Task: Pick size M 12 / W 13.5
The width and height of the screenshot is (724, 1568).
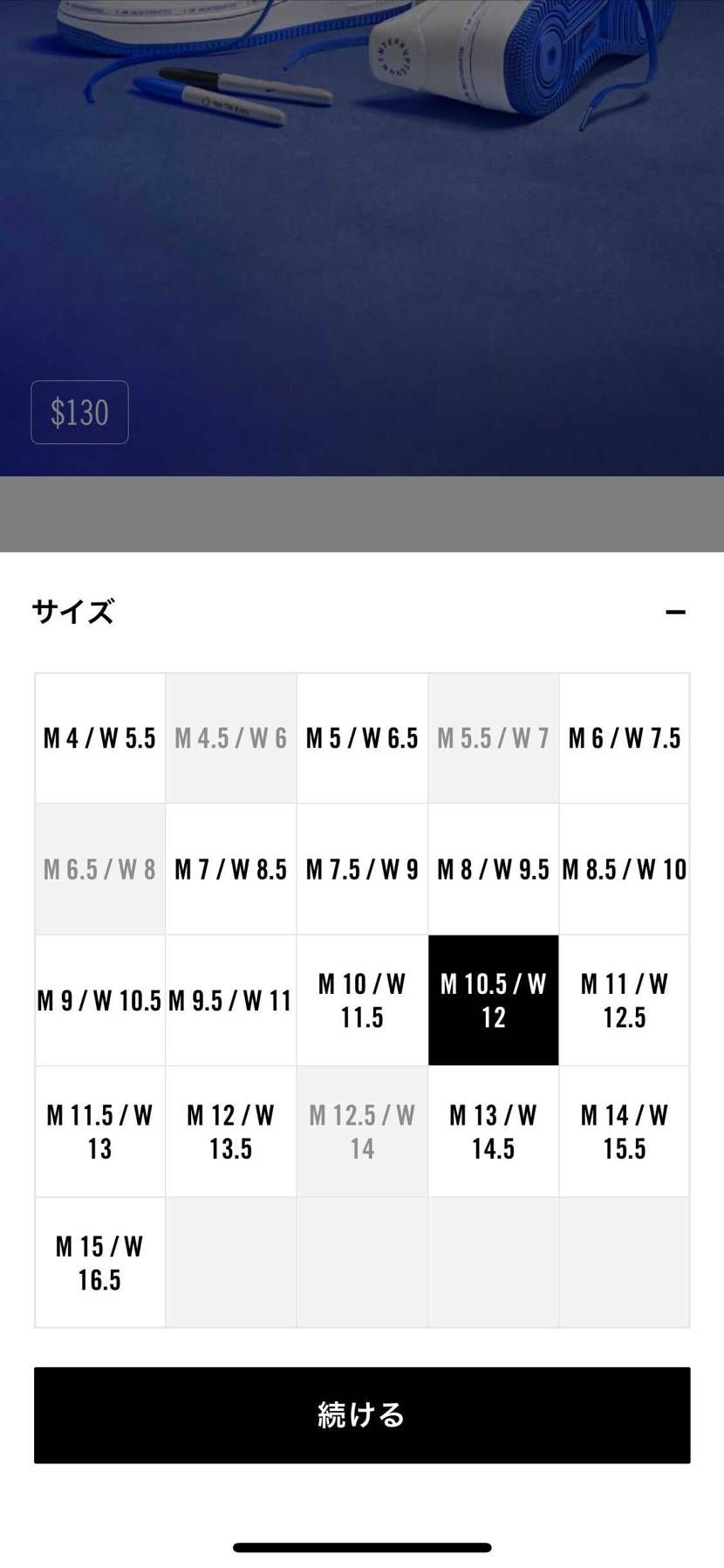Action: tap(231, 1132)
